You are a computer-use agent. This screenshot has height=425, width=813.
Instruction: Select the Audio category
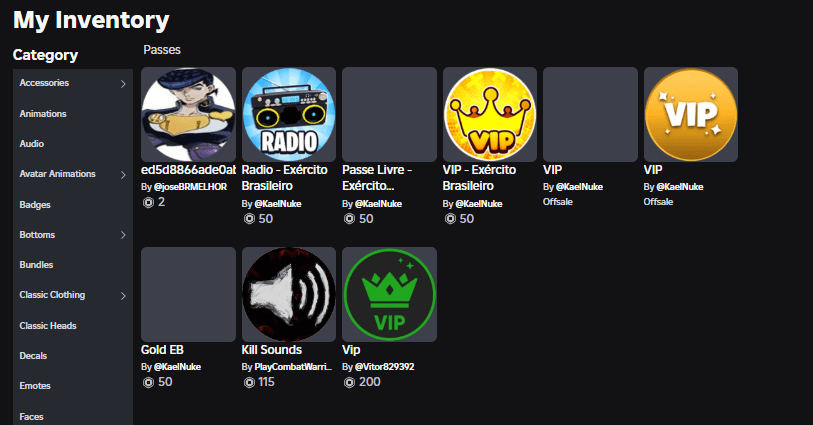coord(72,143)
